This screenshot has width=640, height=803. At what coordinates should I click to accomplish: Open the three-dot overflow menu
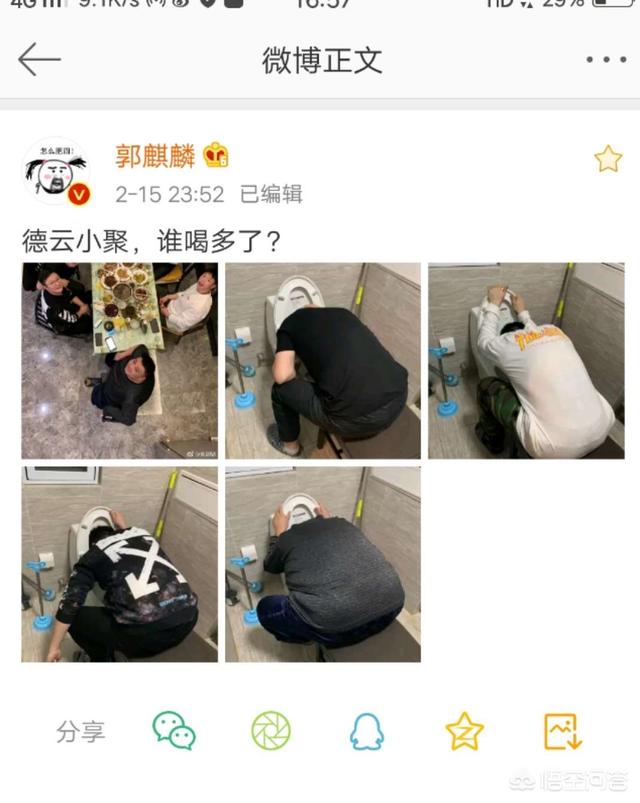point(606,60)
